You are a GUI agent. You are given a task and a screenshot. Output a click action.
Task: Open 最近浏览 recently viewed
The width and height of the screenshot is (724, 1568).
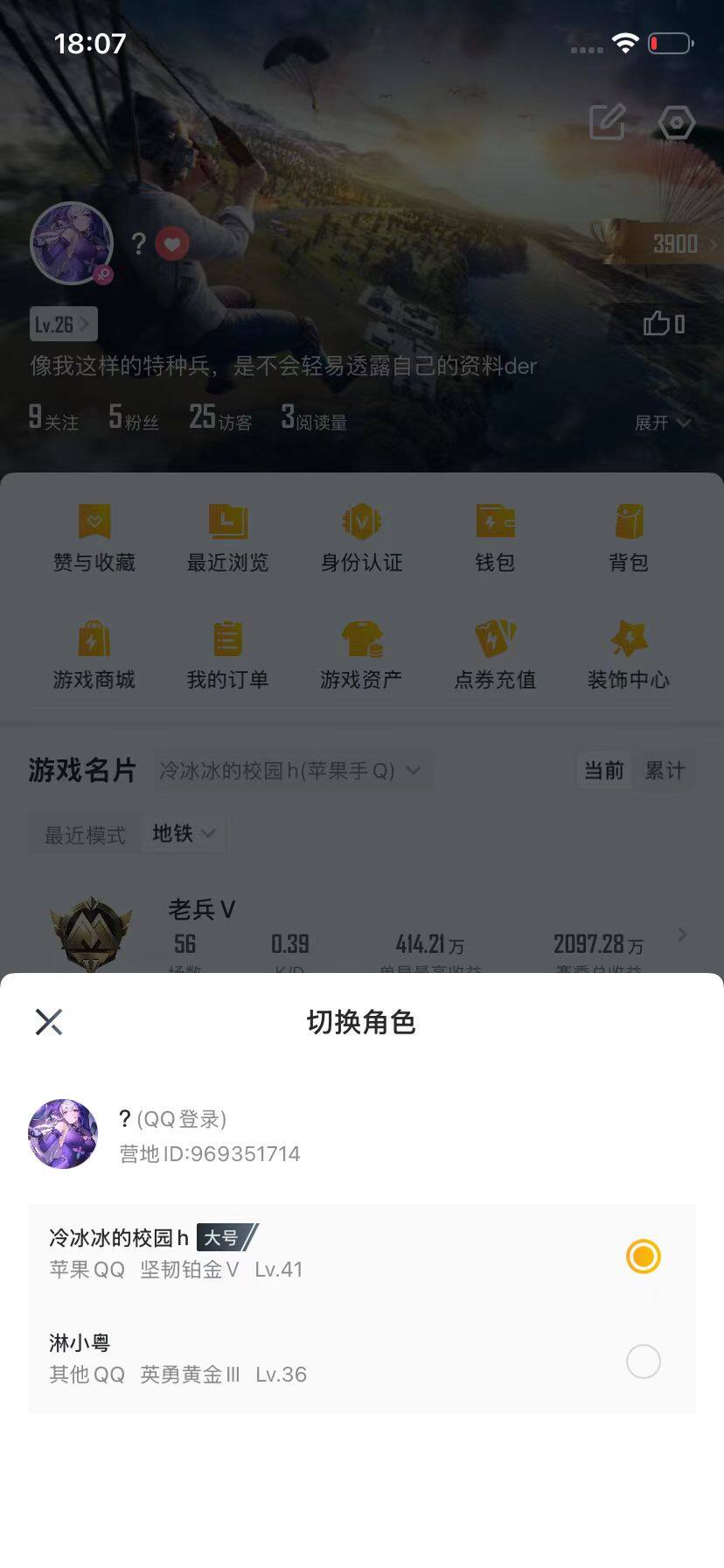coord(228,536)
